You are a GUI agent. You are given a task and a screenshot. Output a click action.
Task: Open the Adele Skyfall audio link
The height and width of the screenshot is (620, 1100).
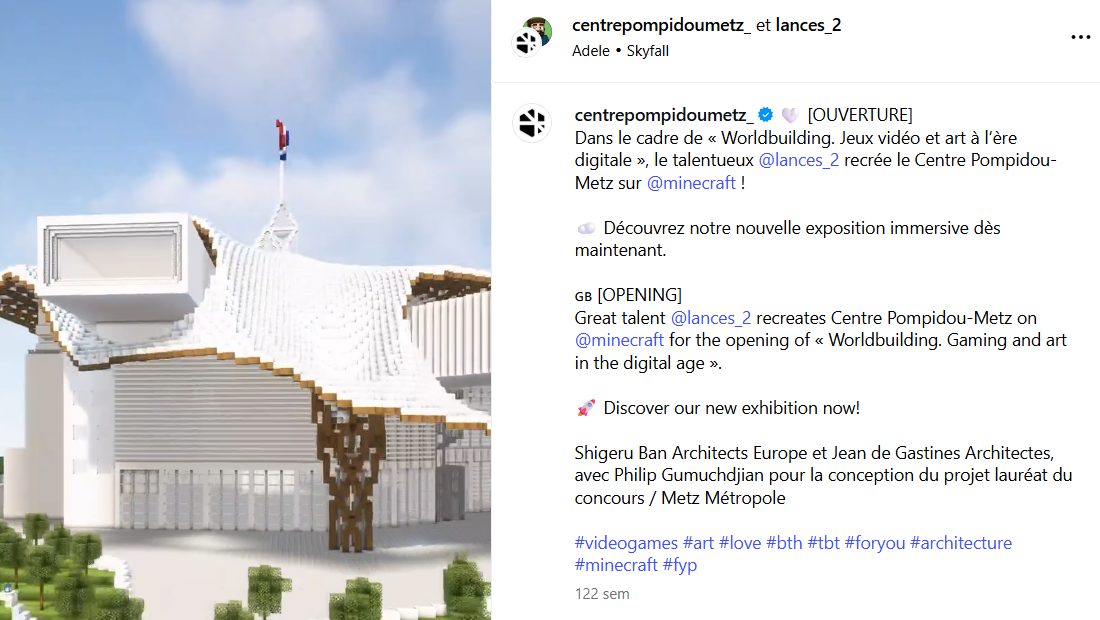pos(620,51)
